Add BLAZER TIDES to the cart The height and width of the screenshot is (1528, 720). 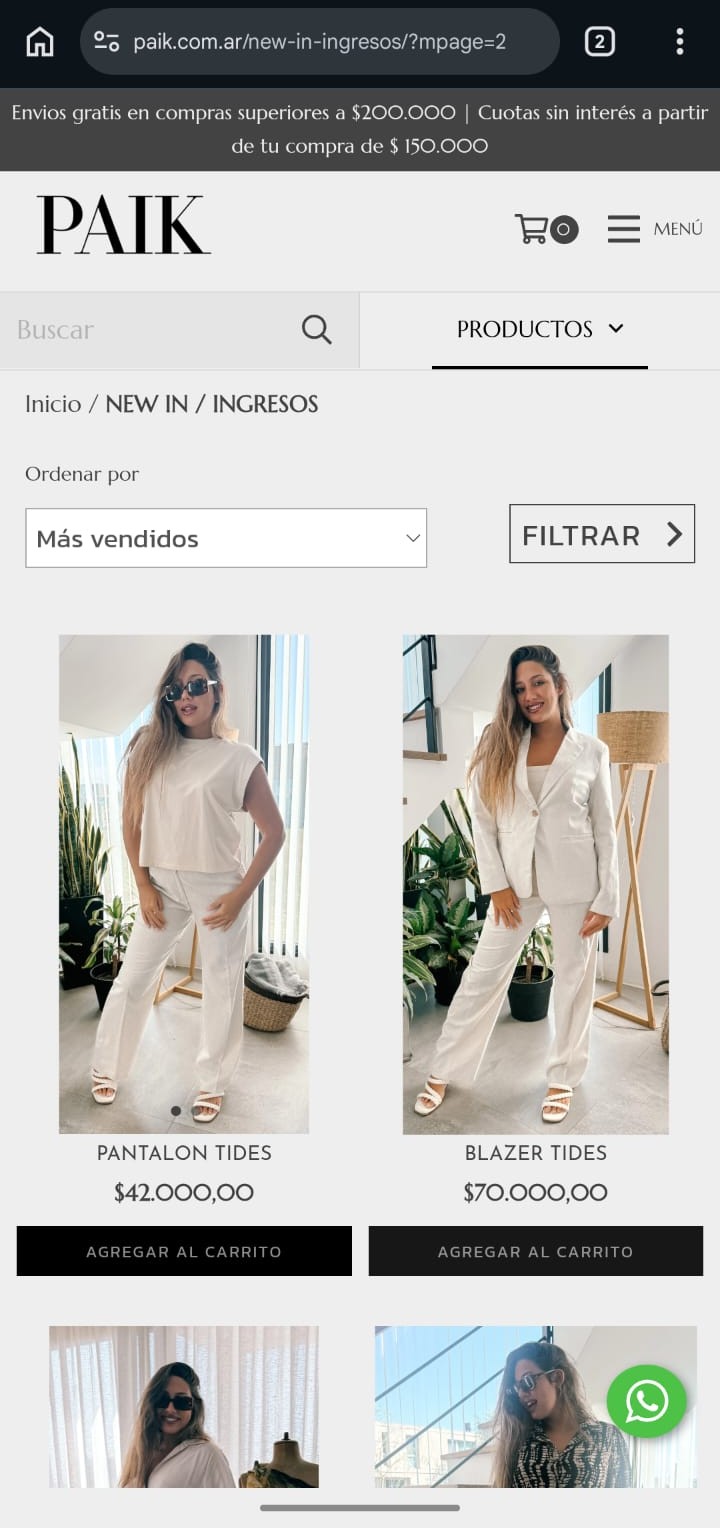(x=535, y=1251)
